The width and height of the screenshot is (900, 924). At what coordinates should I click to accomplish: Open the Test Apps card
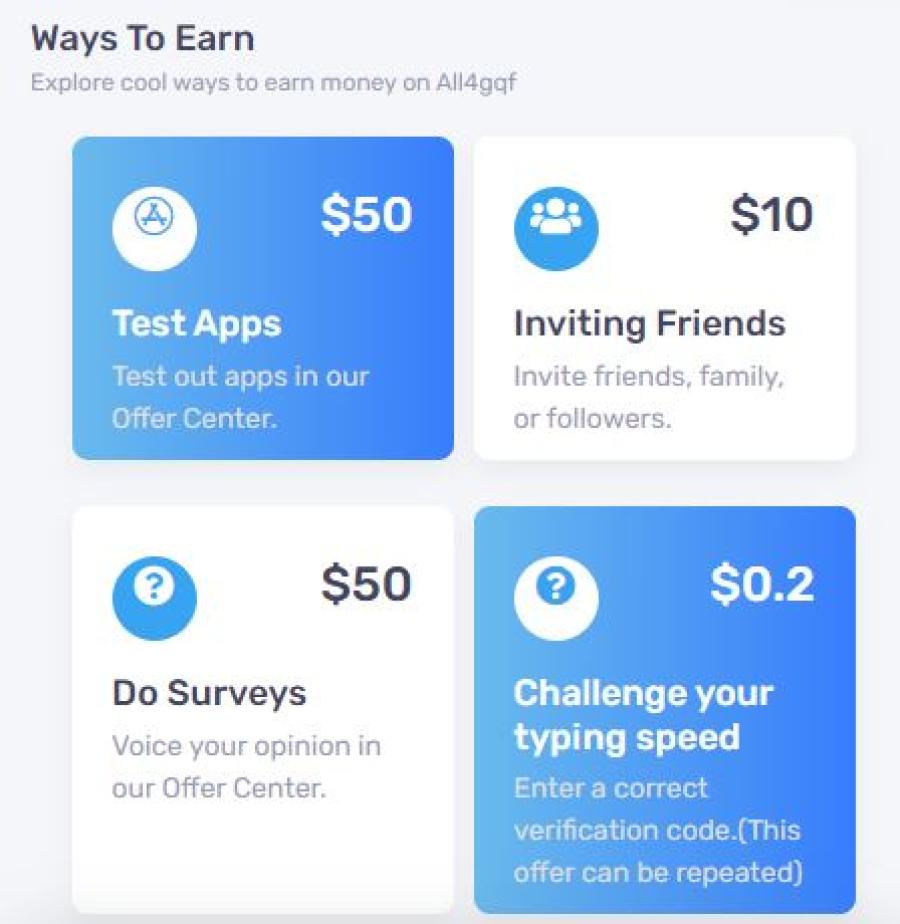tap(262, 298)
